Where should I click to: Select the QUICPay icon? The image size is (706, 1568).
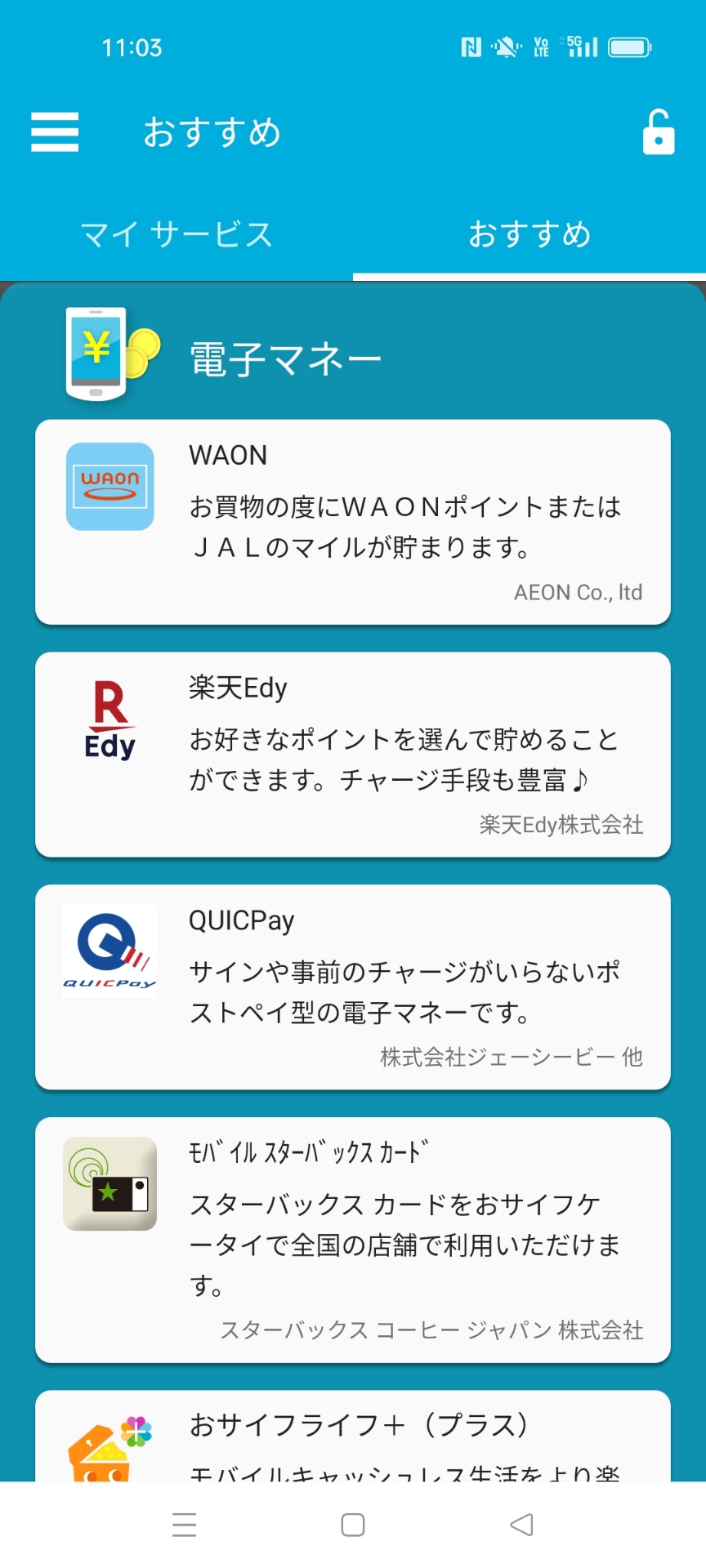point(109,951)
